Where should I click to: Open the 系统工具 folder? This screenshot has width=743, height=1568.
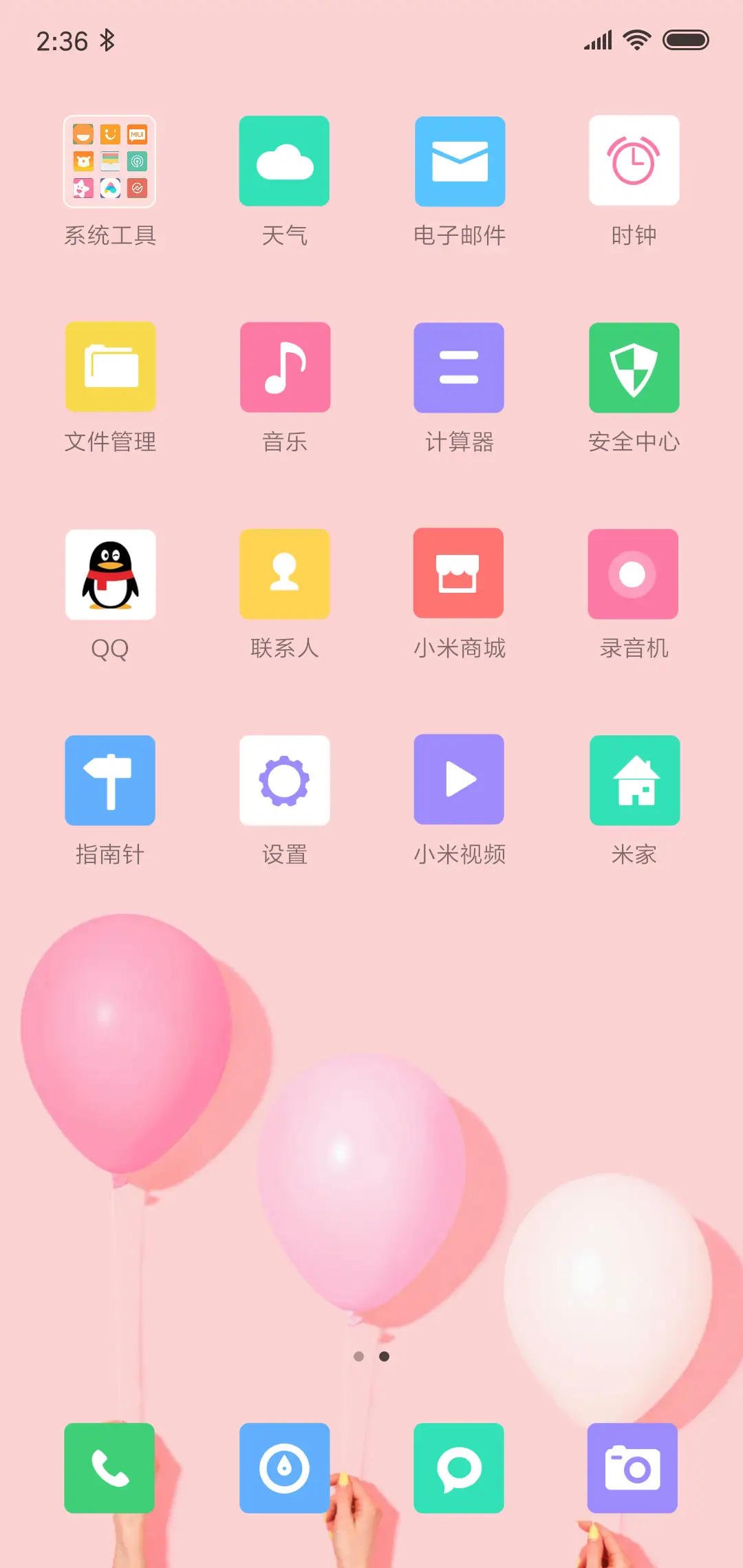click(x=110, y=161)
